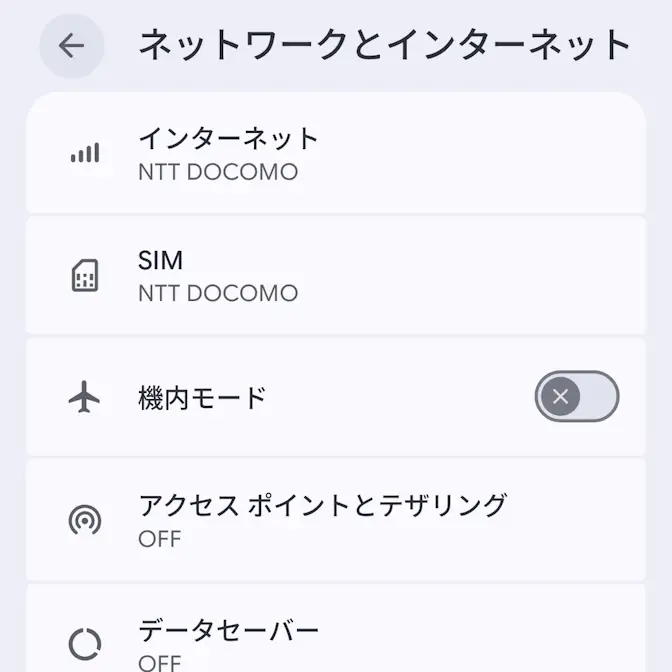Open インターネット settings row
672x672 pixels.
pos(336,153)
